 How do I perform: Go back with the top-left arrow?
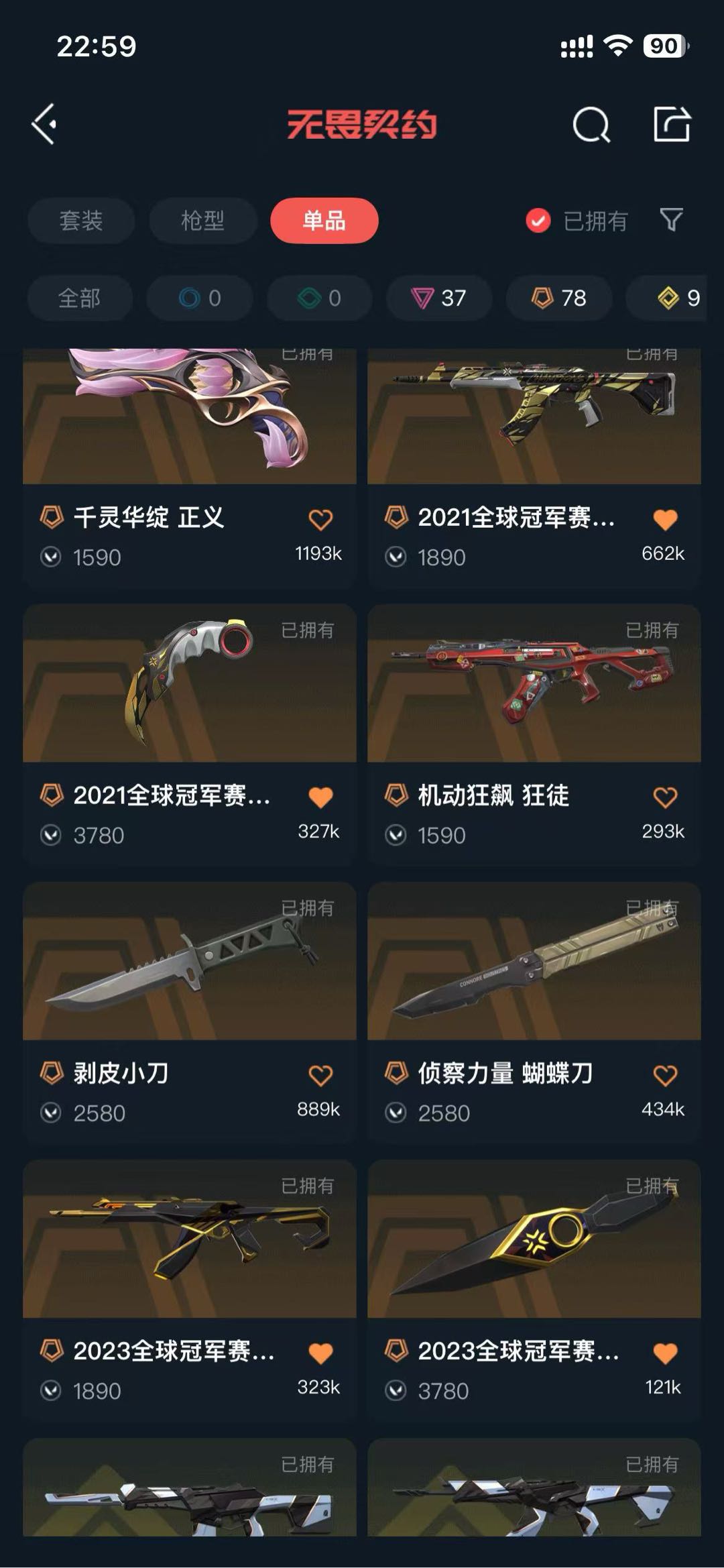[44, 124]
